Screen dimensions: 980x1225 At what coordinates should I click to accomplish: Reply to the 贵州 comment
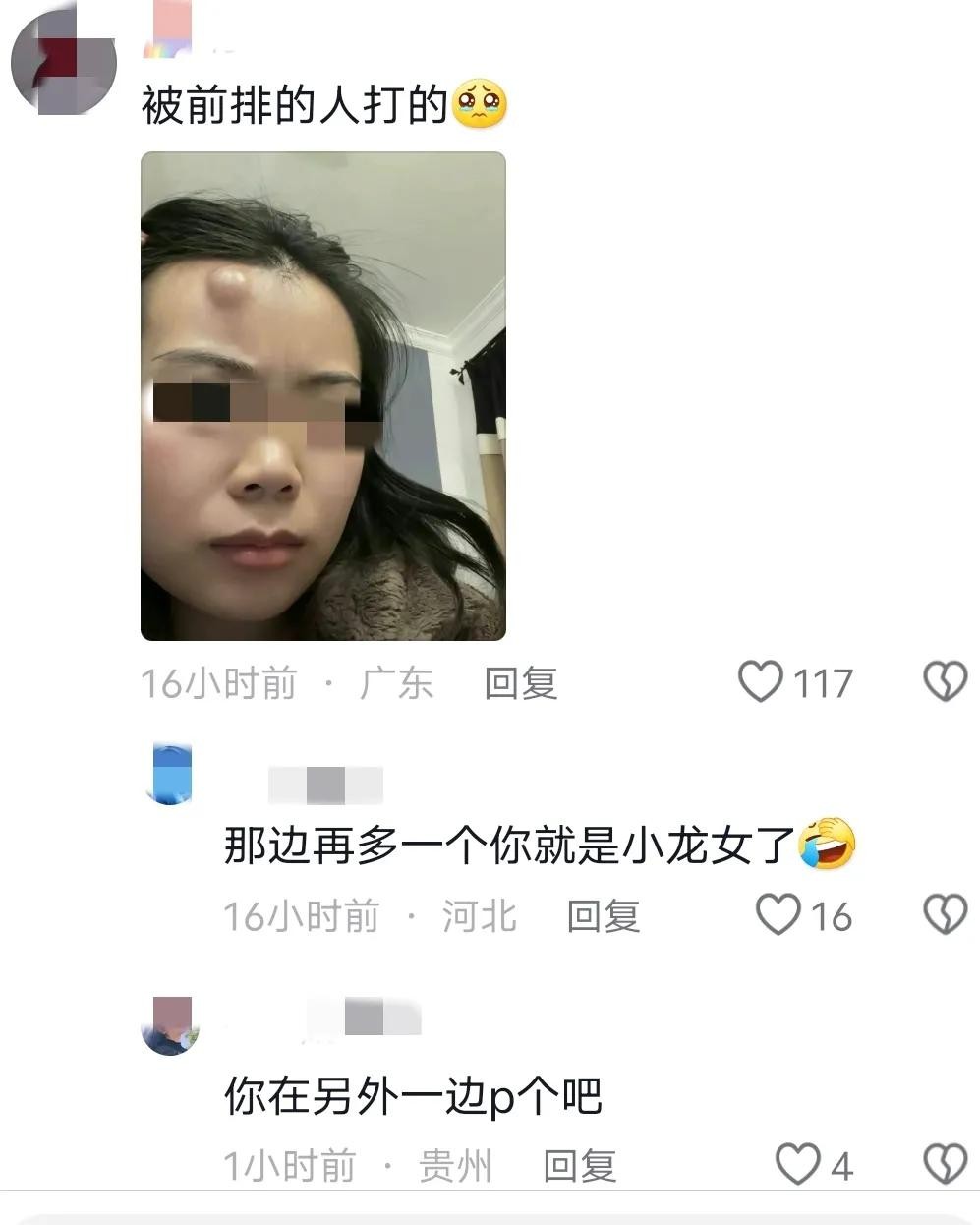coord(579,1166)
